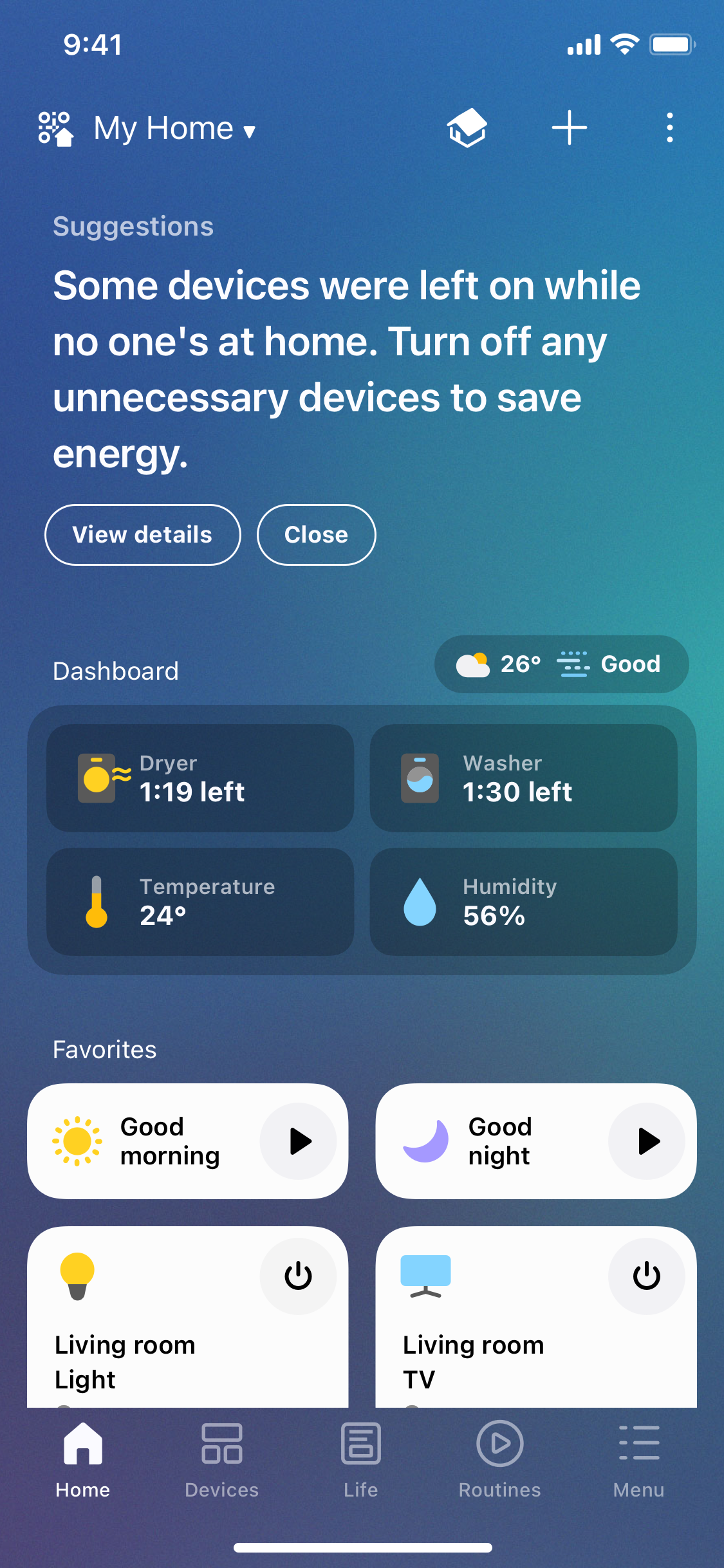Close the suggestions banner

click(317, 535)
